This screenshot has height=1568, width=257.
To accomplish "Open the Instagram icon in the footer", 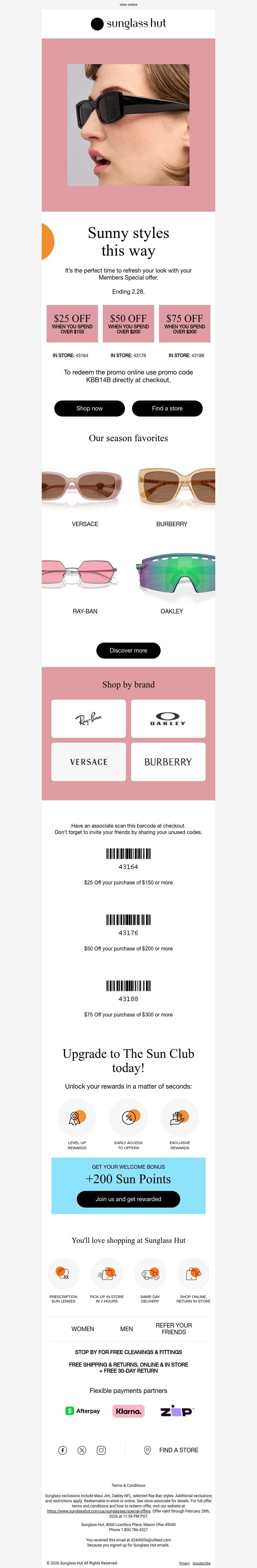I will (x=101, y=1450).
